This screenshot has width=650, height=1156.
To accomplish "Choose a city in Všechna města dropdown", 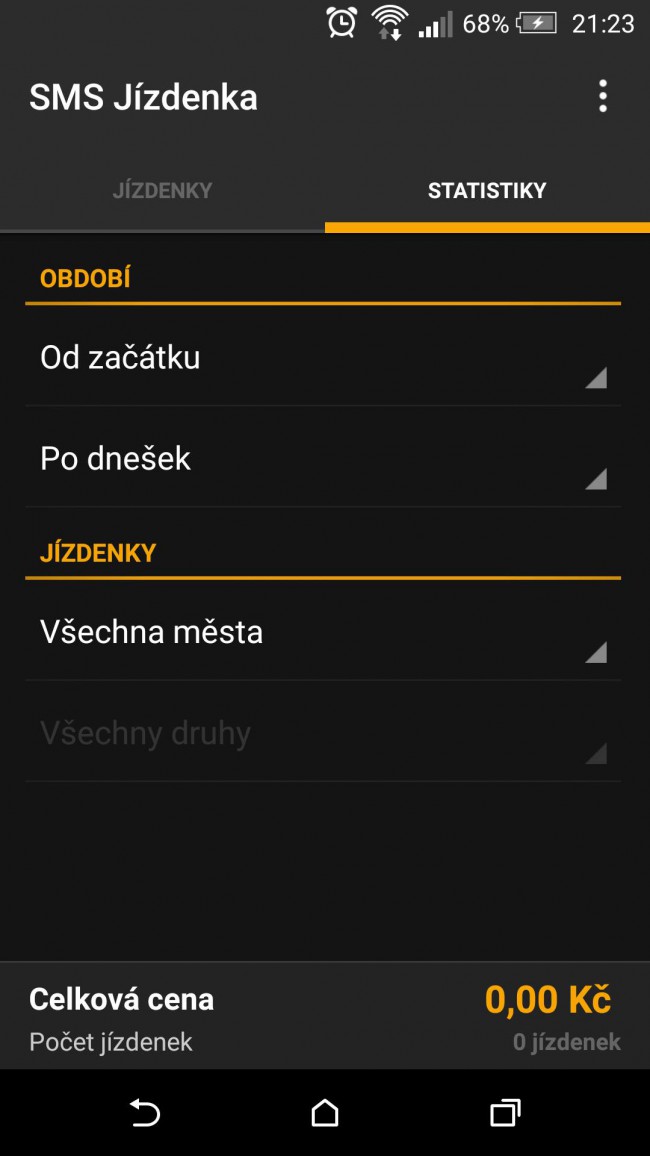I will 323,632.
